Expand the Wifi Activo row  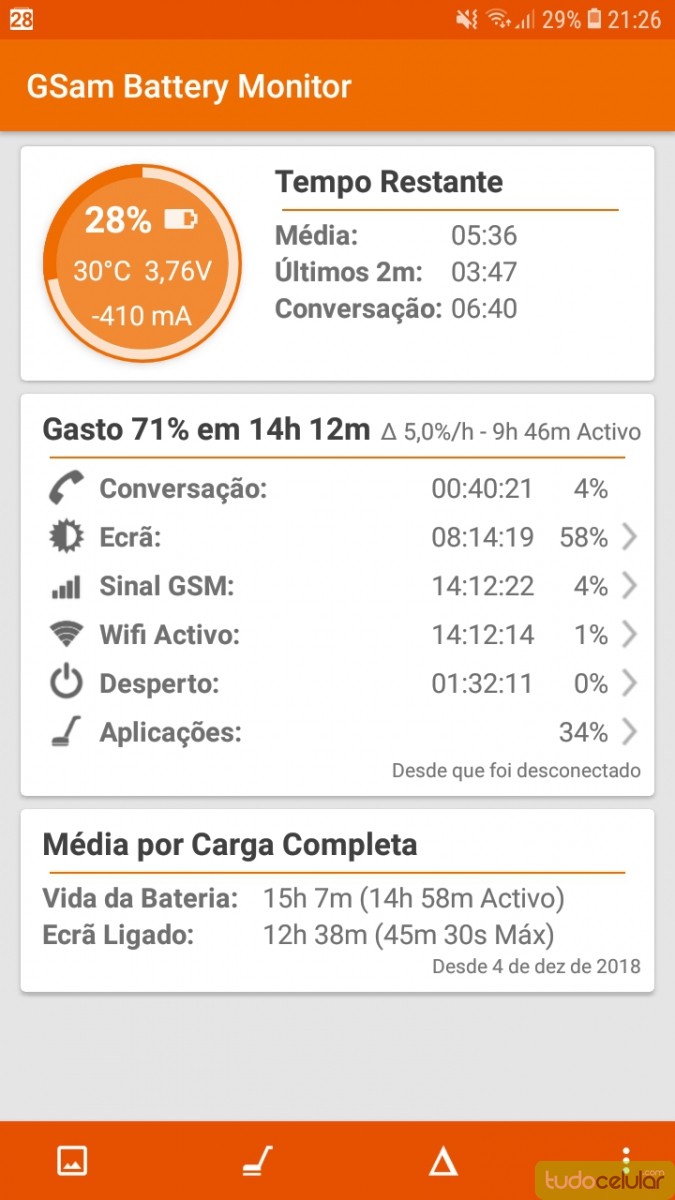tap(338, 635)
